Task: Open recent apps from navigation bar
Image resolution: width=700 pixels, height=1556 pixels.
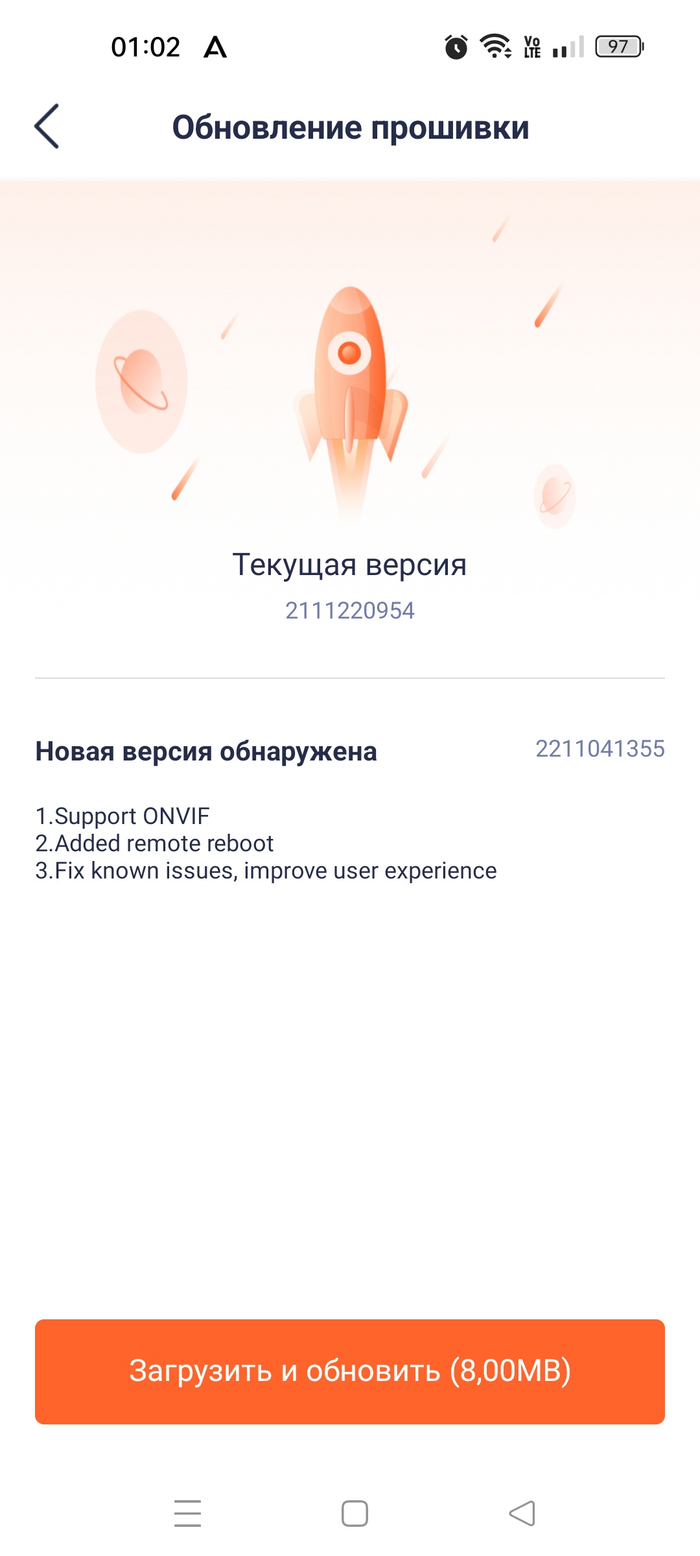Action: click(x=188, y=1513)
